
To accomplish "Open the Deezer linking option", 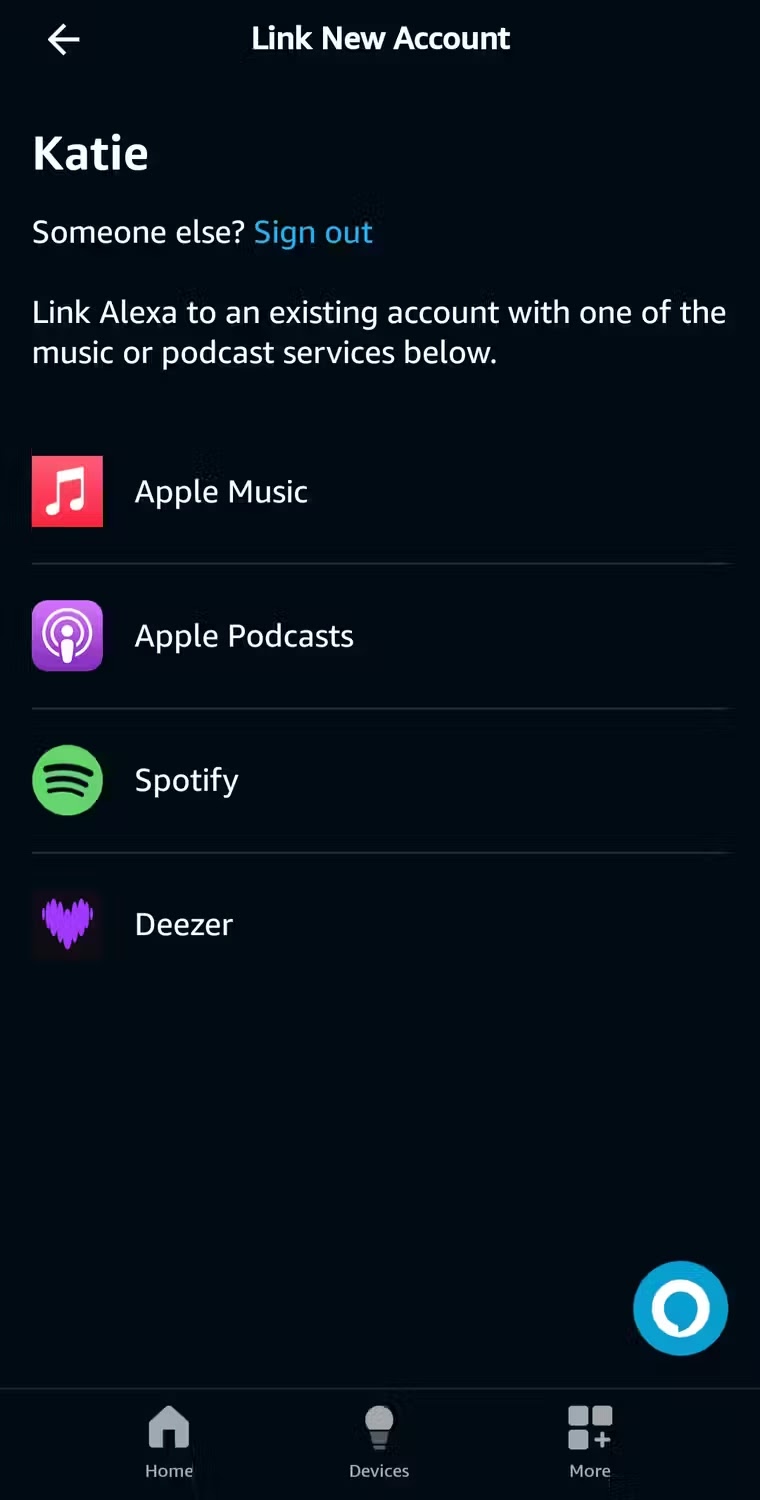I will coord(380,924).
